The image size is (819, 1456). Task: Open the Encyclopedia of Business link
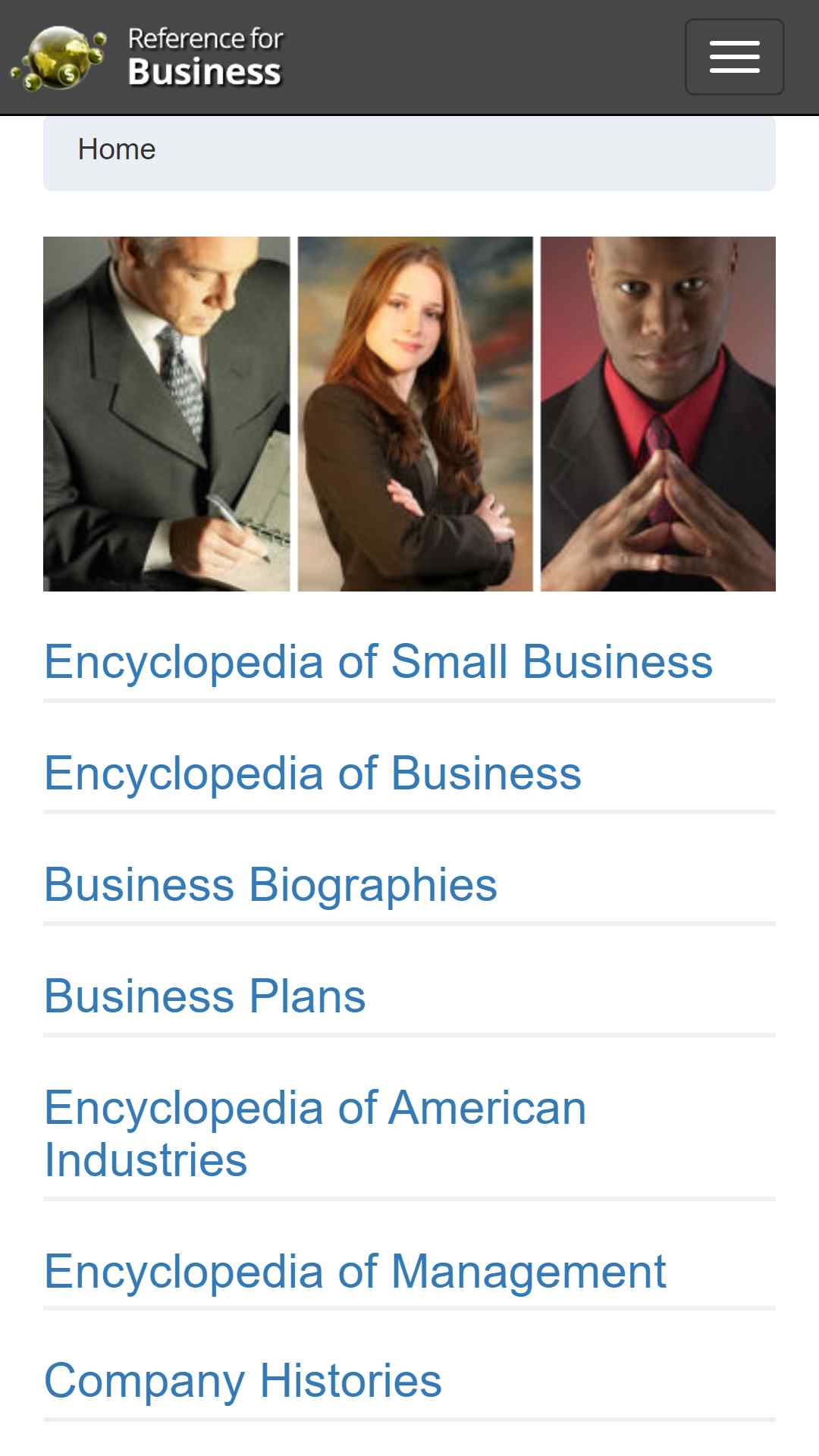click(x=312, y=773)
